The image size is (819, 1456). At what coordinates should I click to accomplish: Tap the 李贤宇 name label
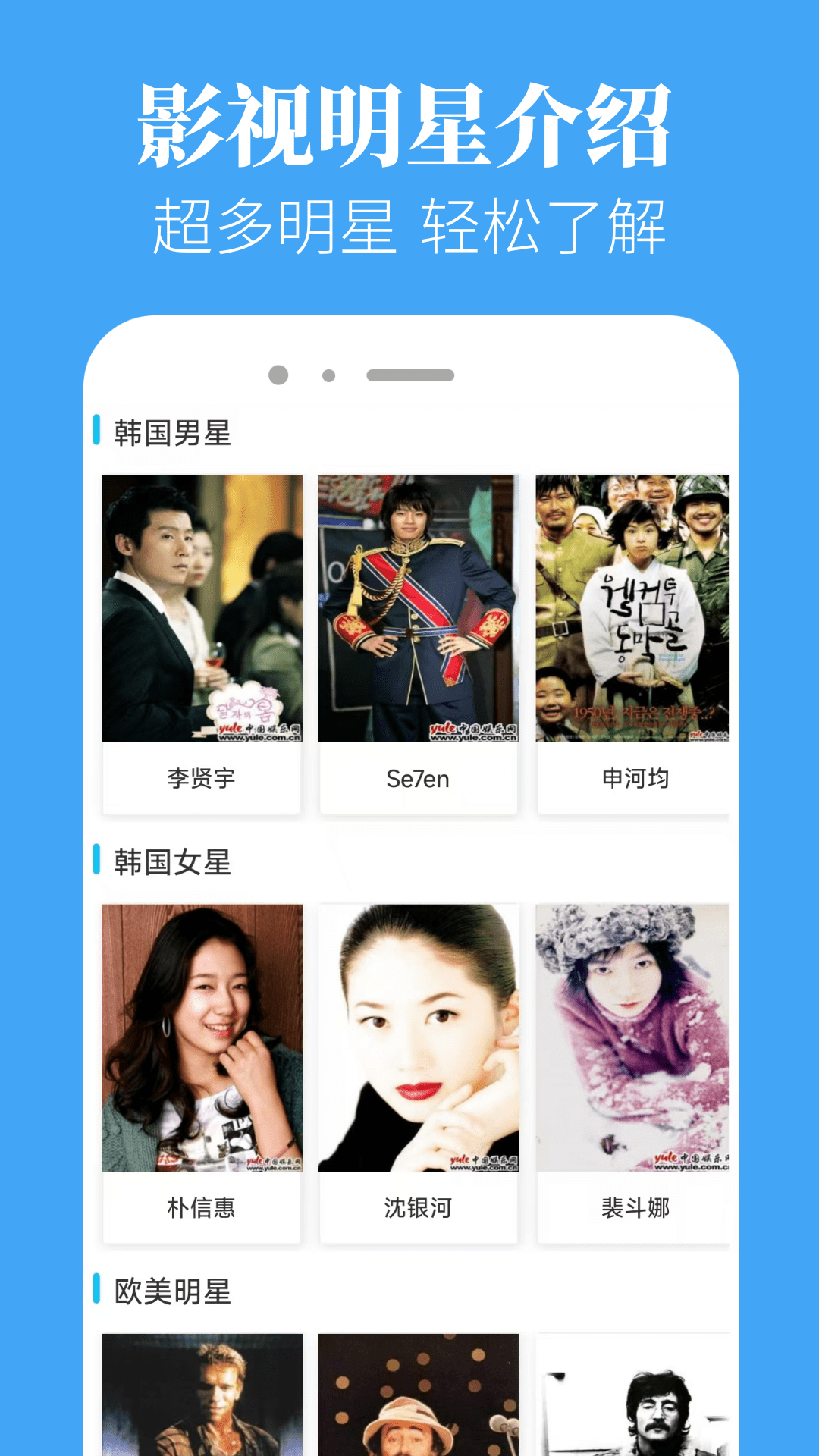[201, 779]
